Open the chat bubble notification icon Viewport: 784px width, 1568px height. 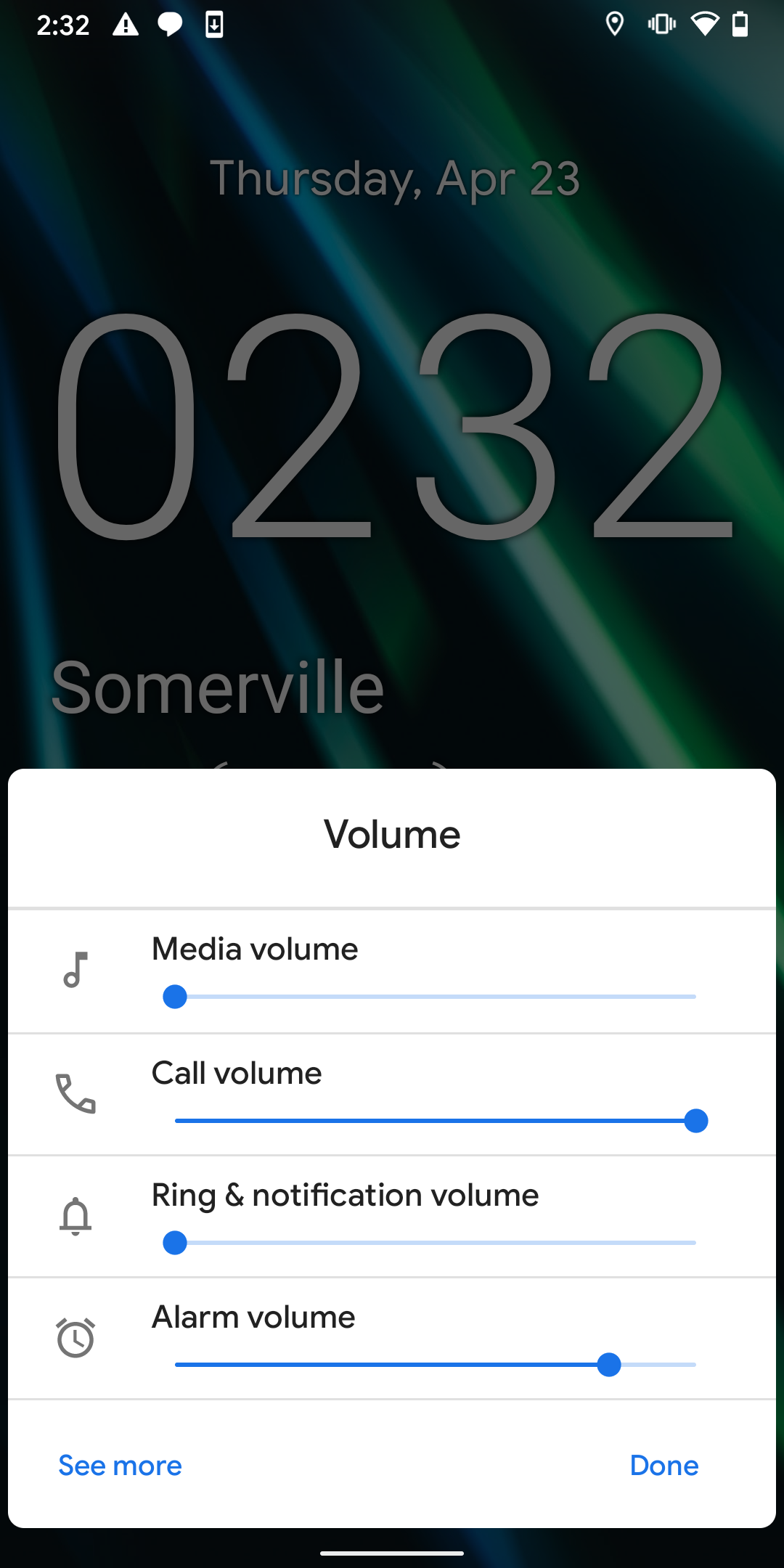pyautogui.click(x=170, y=25)
